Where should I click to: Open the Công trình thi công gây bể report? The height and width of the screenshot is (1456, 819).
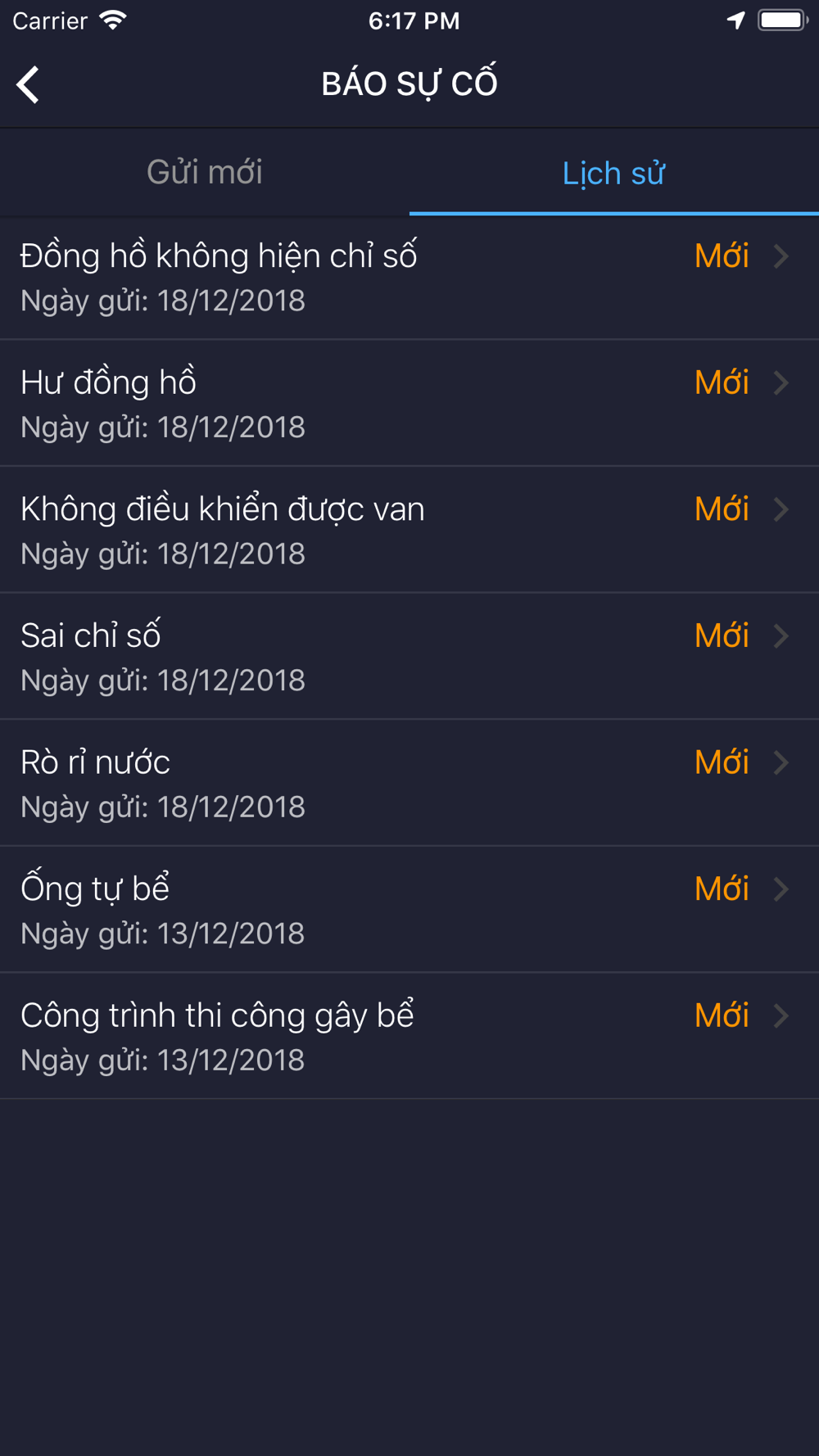click(x=409, y=1036)
